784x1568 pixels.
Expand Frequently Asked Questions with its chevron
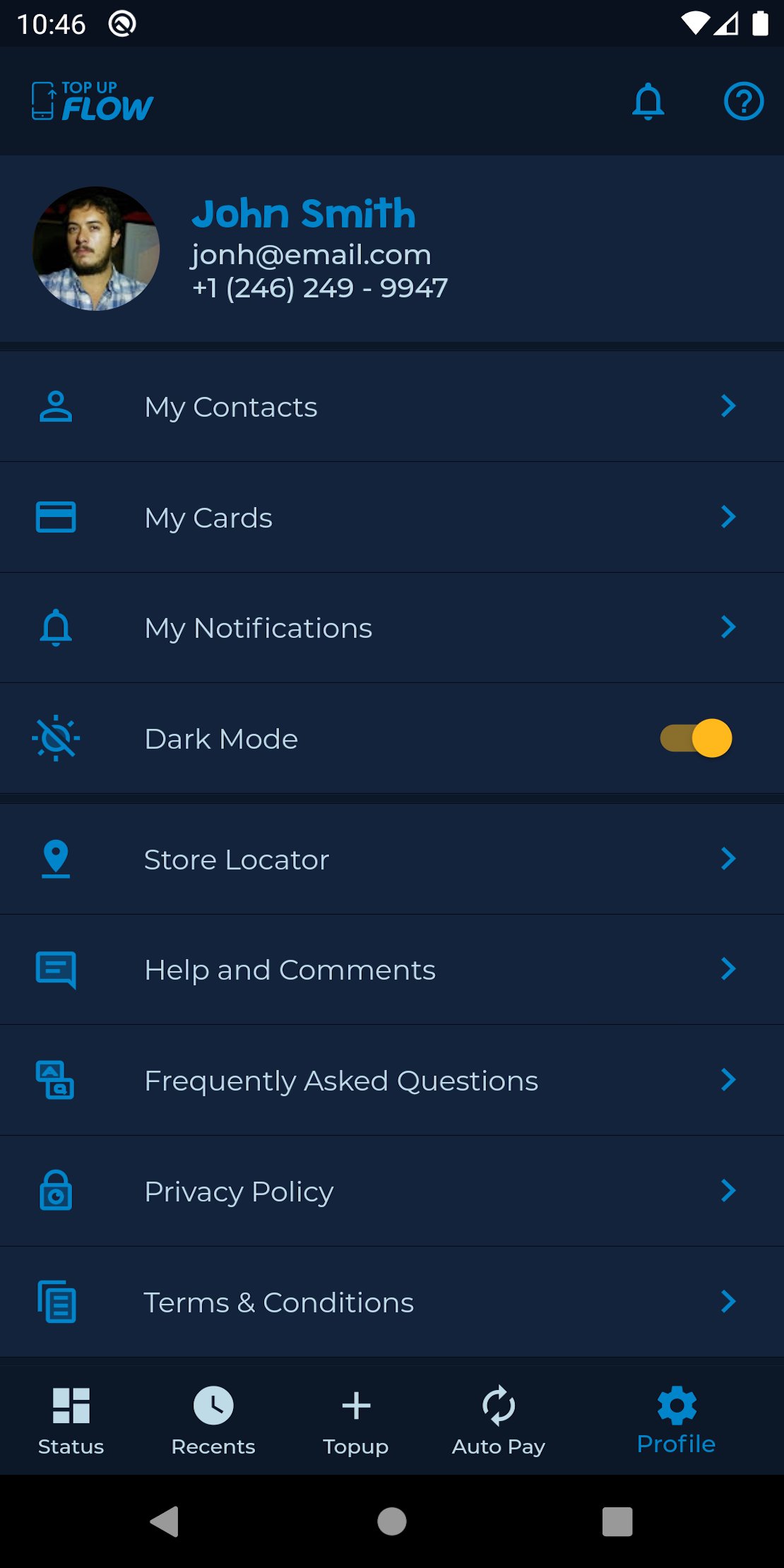[x=728, y=1079]
